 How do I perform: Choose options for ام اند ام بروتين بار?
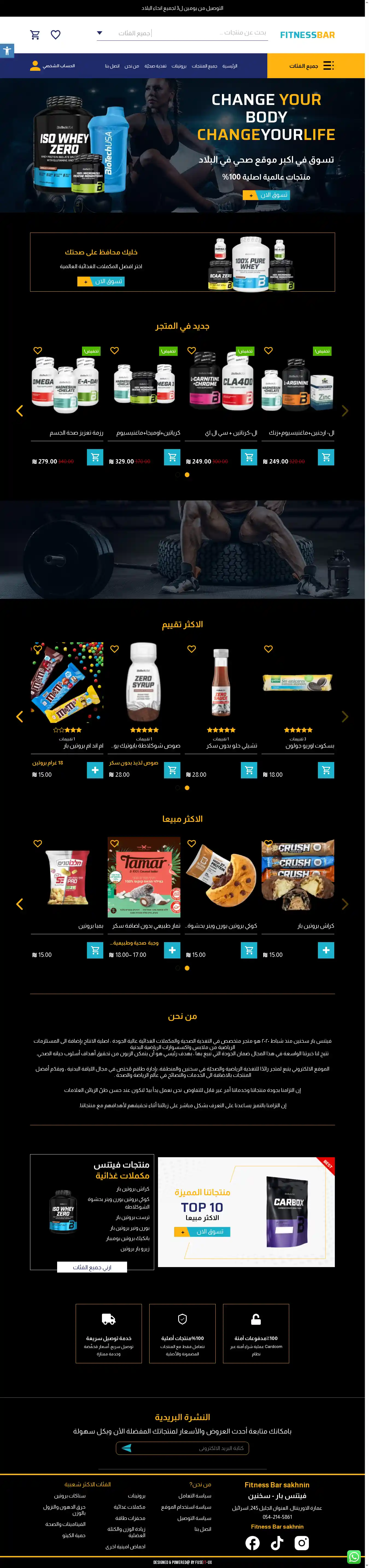[95, 770]
